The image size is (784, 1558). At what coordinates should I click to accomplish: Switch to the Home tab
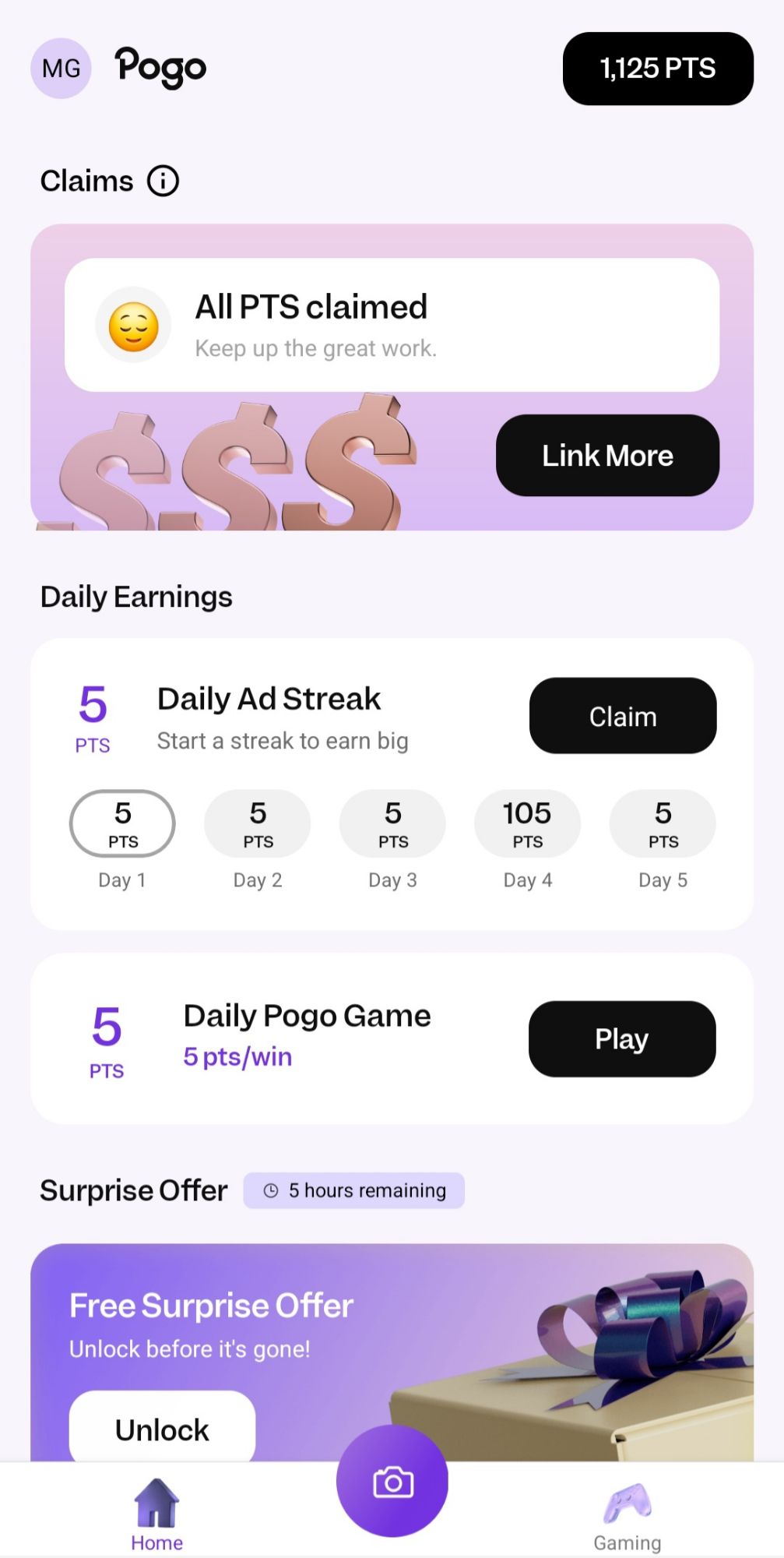(x=156, y=1515)
